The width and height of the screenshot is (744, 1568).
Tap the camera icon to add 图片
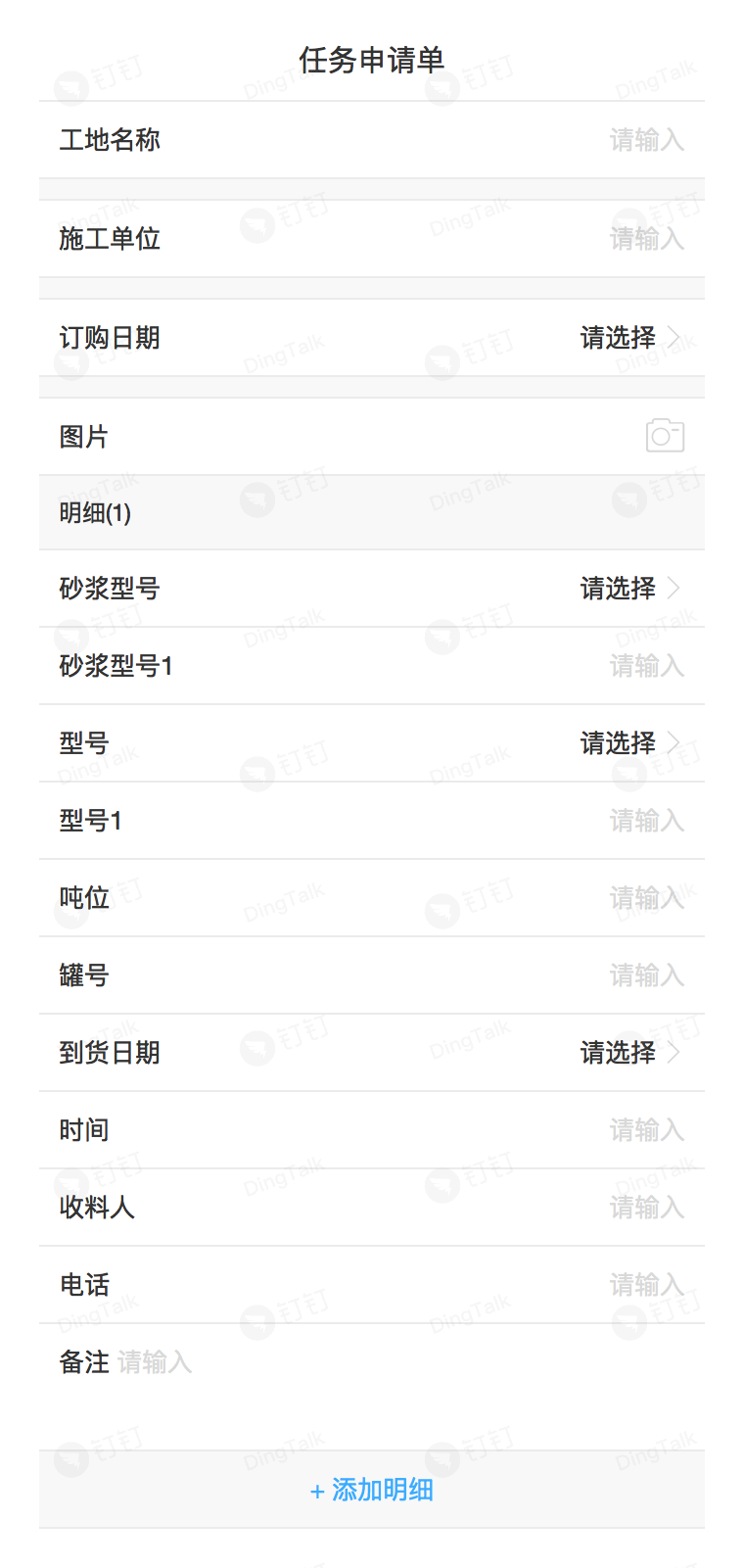point(665,436)
